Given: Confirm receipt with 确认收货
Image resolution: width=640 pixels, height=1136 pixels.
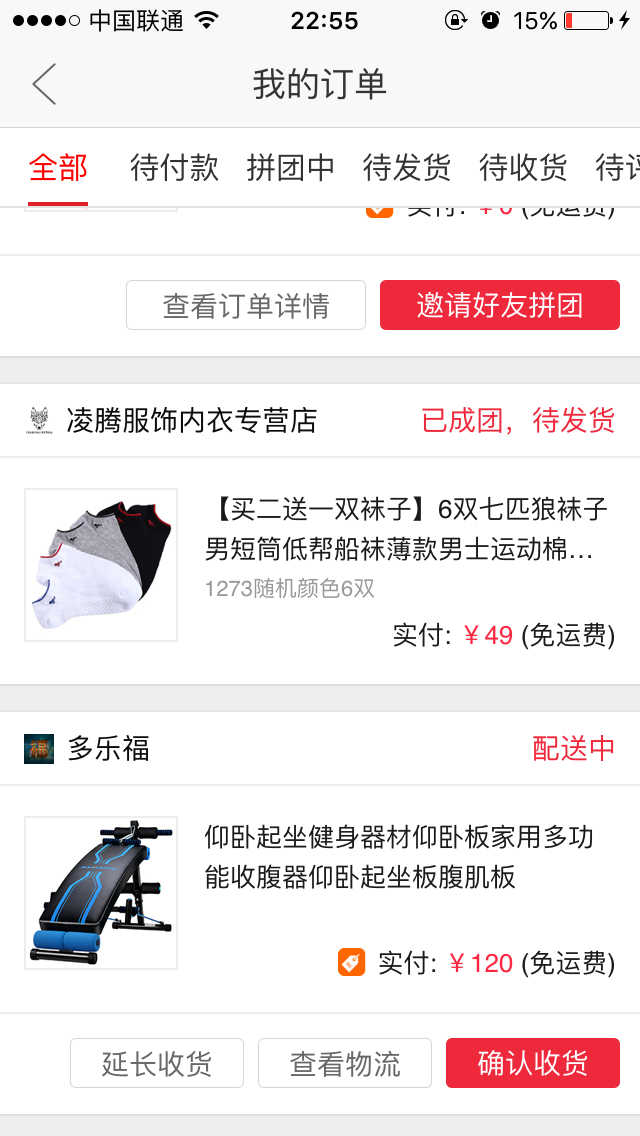Looking at the screenshot, I should point(533,1063).
